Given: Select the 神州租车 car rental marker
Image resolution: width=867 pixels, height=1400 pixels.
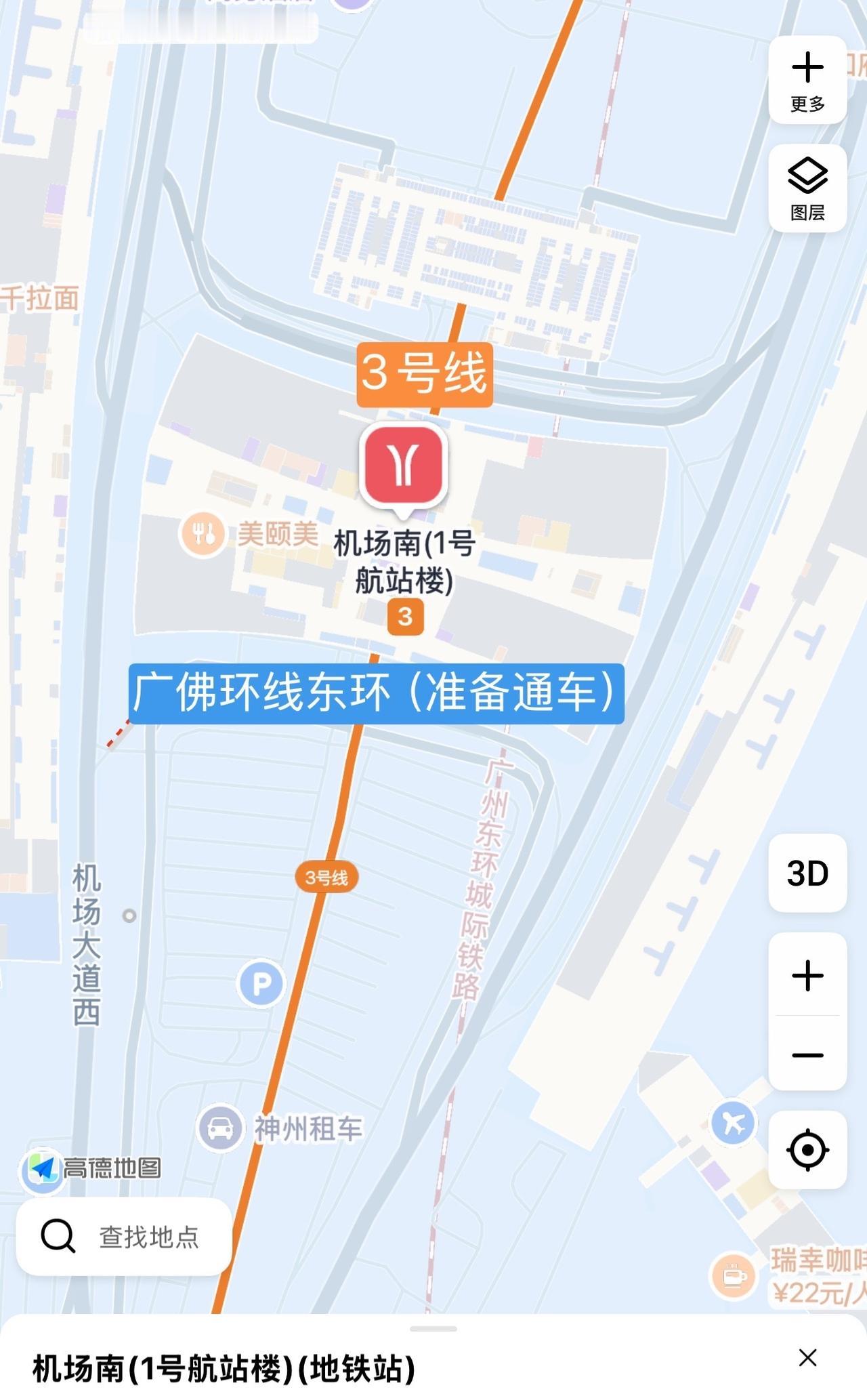Looking at the screenshot, I should click(219, 1128).
